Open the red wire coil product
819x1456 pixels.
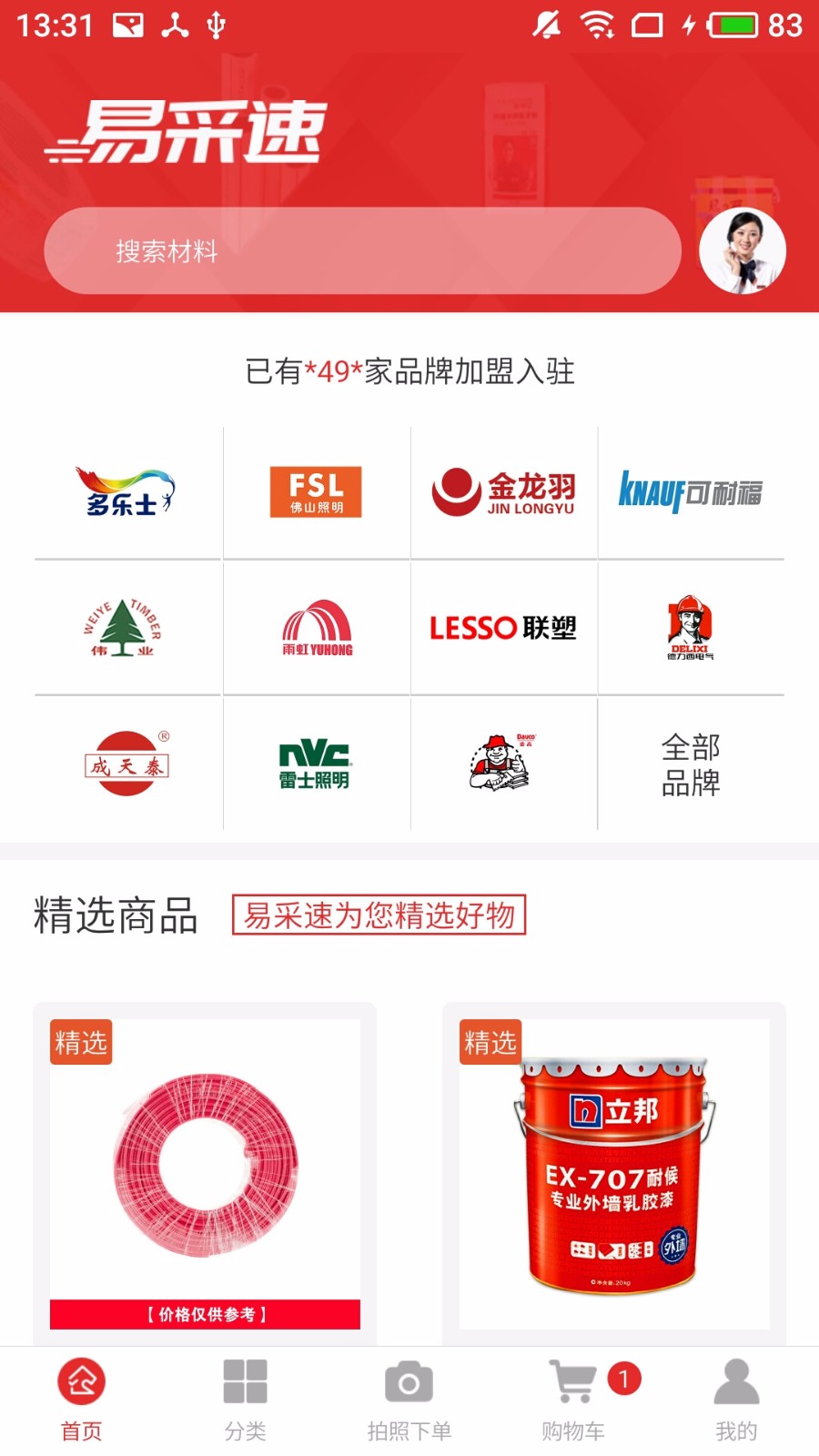[x=205, y=1169]
